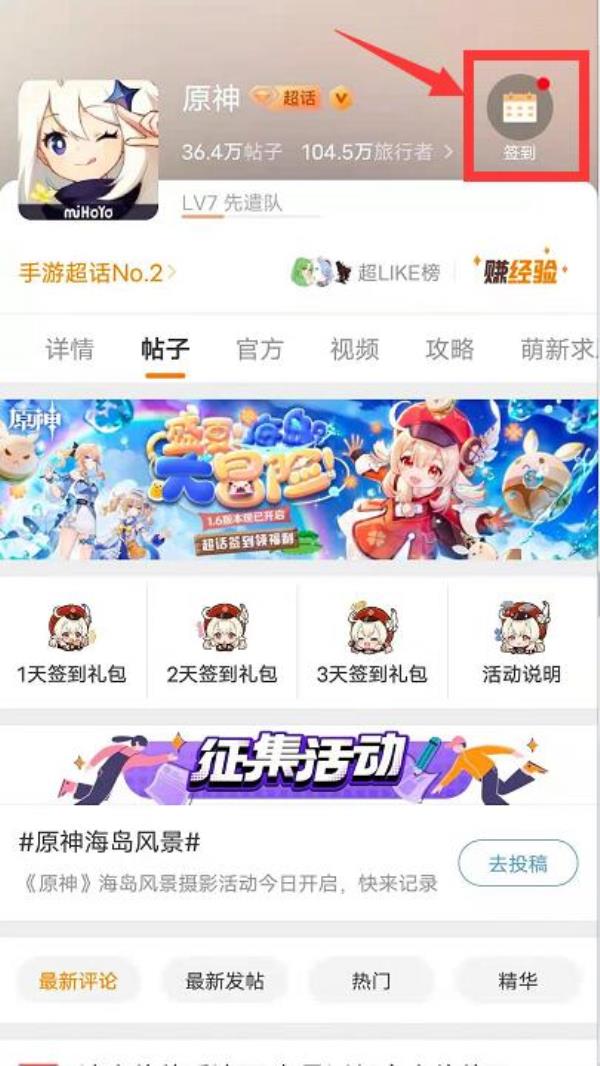View 活动说明 details
The image size is (600, 1066).
522,643
